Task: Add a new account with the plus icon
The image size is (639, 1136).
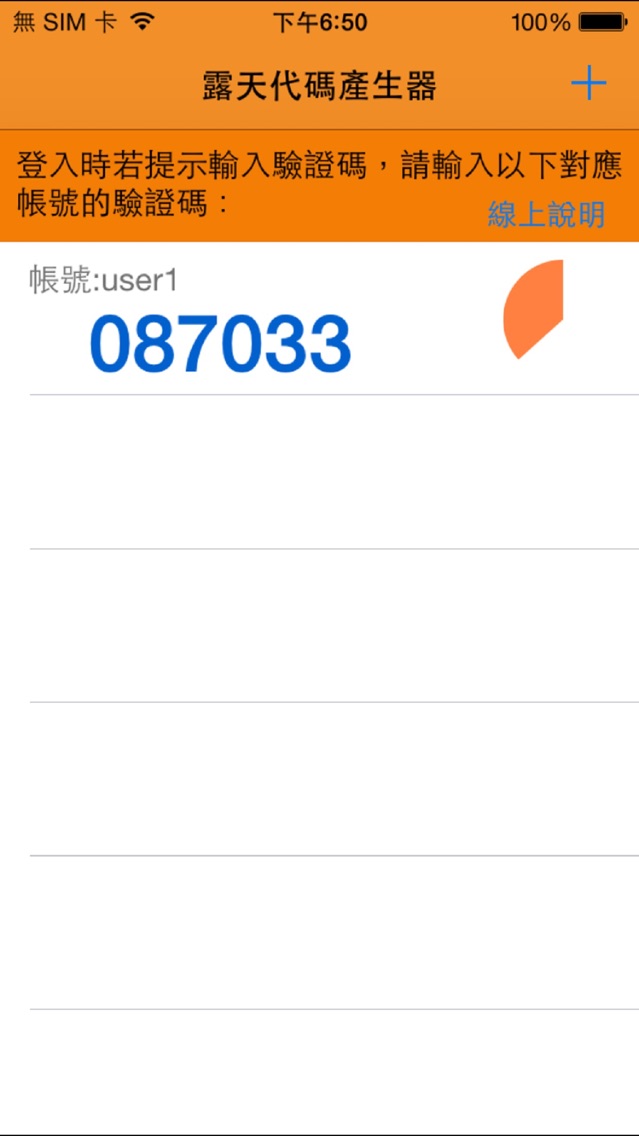Action: (x=588, y=85)
